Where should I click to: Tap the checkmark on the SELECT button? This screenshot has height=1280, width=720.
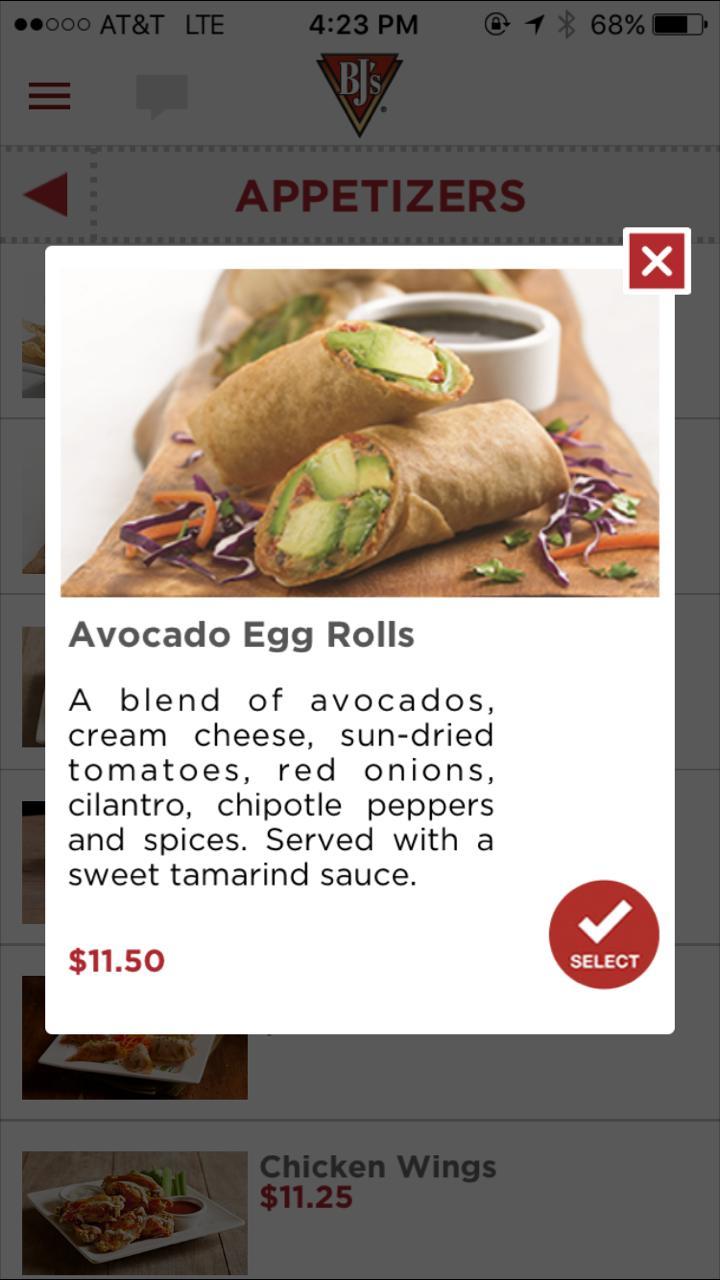click(604, 920)
